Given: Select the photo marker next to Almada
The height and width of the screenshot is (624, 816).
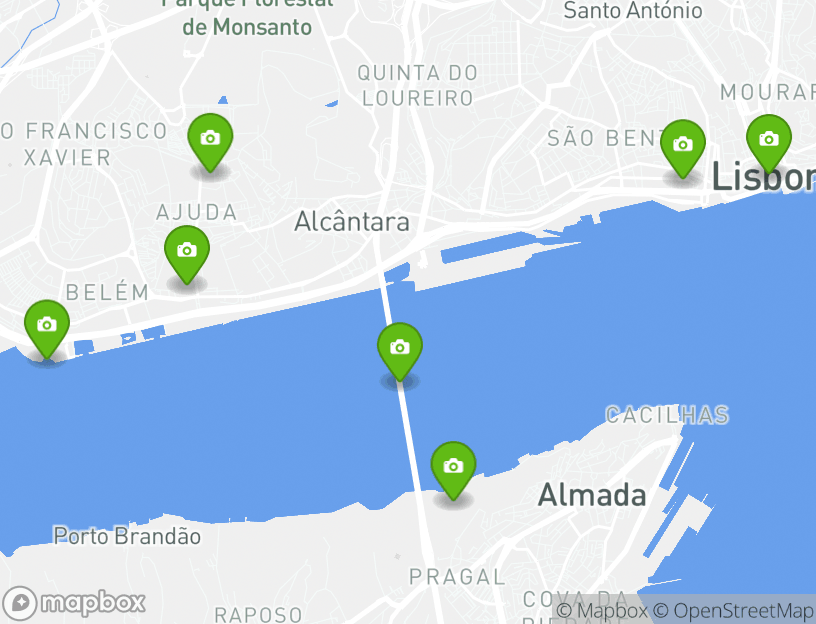Looking at the screenshot, I should coord(453,466).
